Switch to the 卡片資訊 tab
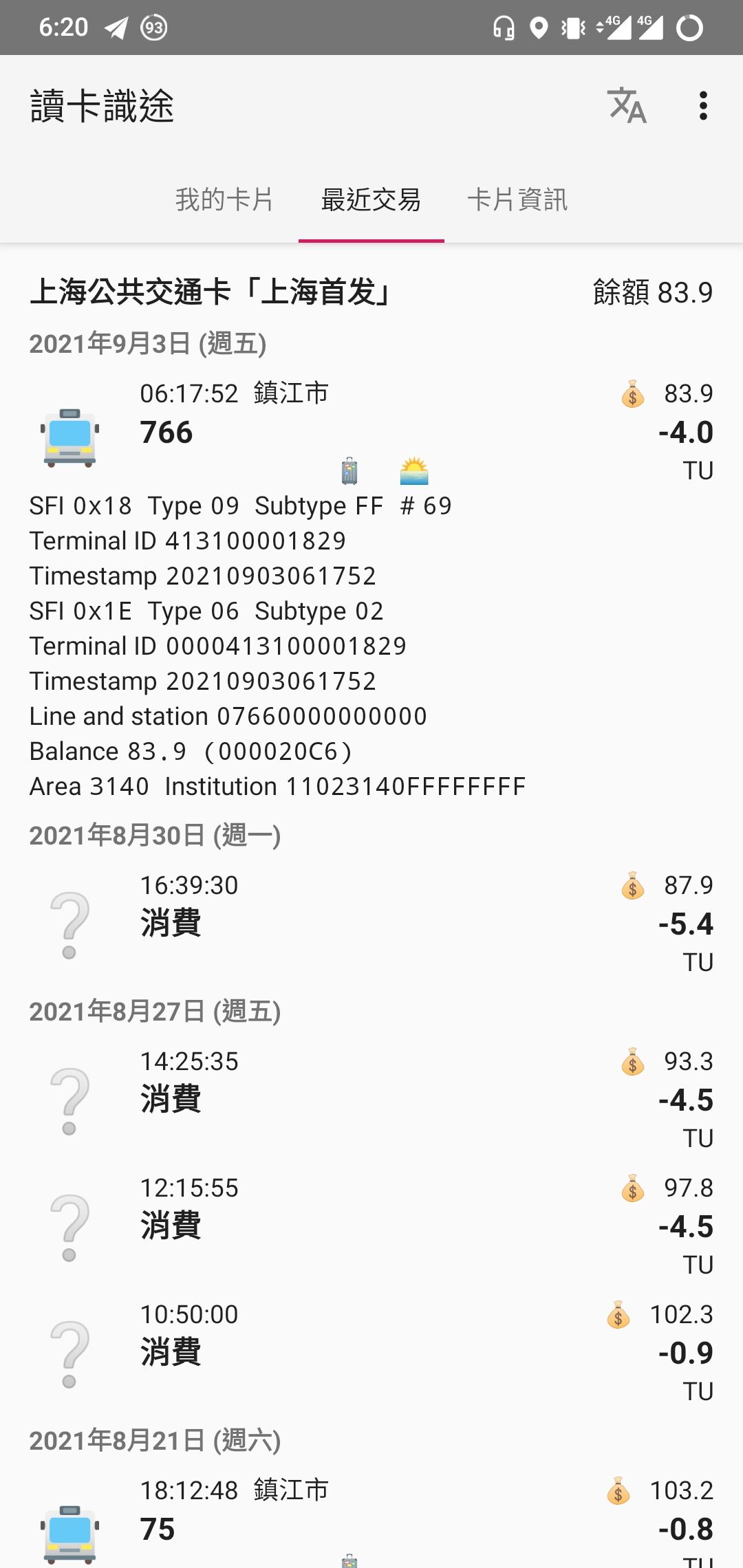Viewport: 743px width, 1568px height. [x=517, y=200]
